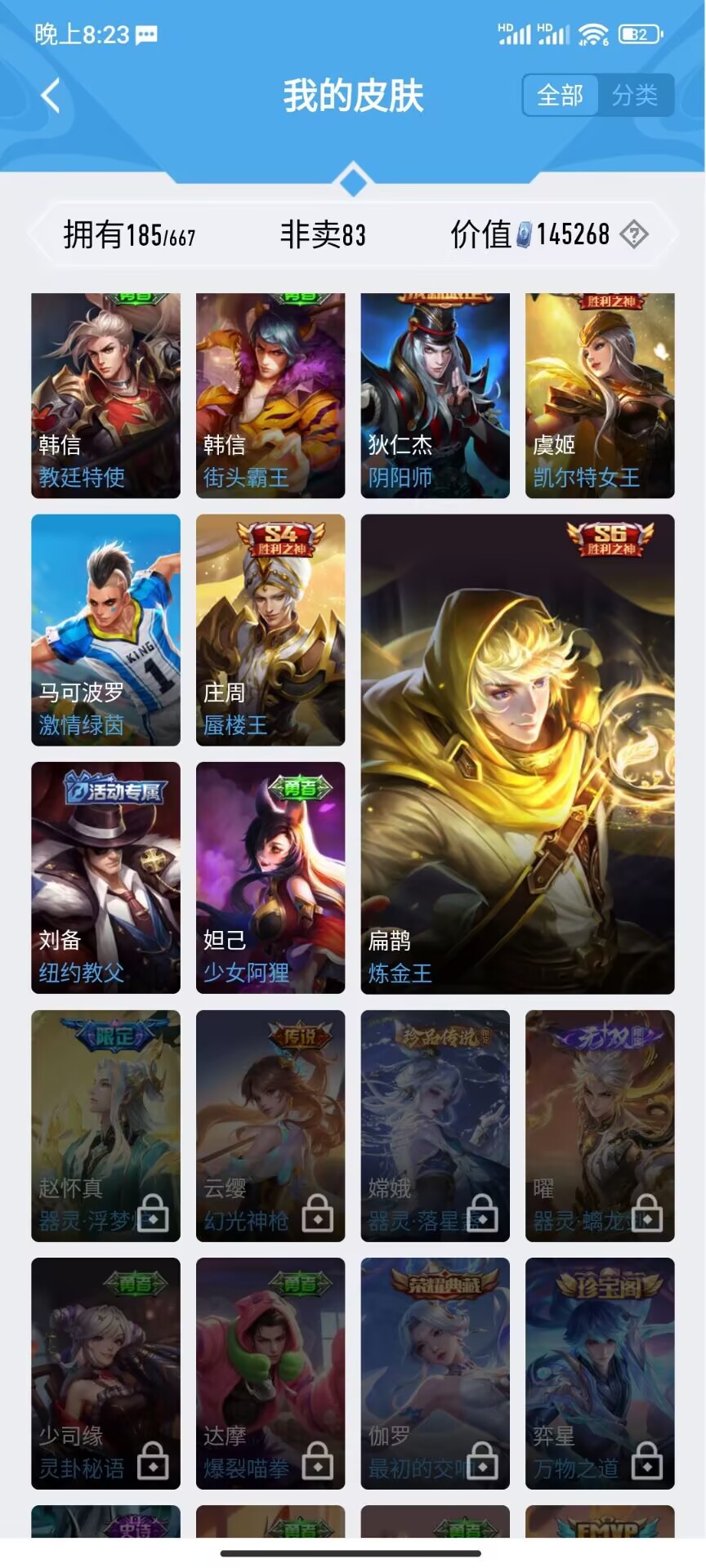The height and width of the screenshot is (1568, 706).
Task: Tap locked 曜 skin card
Action: 600,1125
